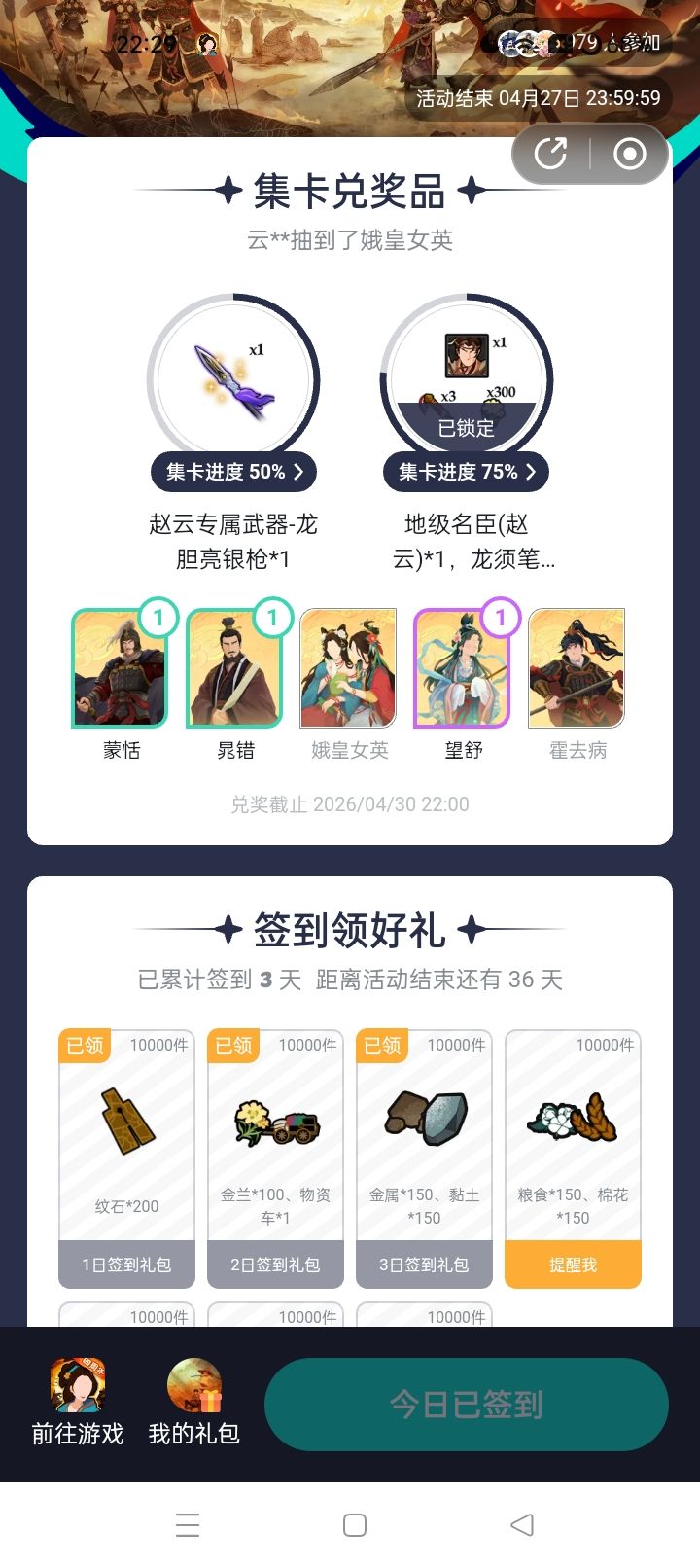Tap the refresh circular arrow icon
700x1568 pixels.
551,154
